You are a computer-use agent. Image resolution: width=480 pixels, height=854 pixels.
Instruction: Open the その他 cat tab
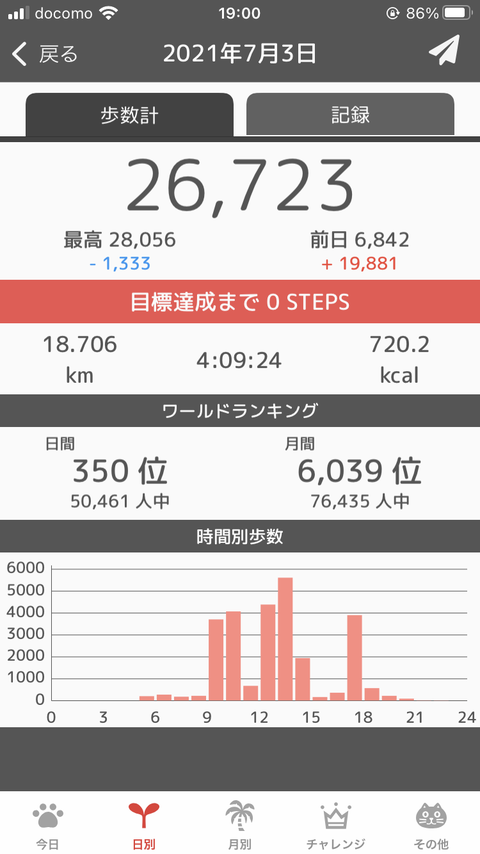point(431,825)
